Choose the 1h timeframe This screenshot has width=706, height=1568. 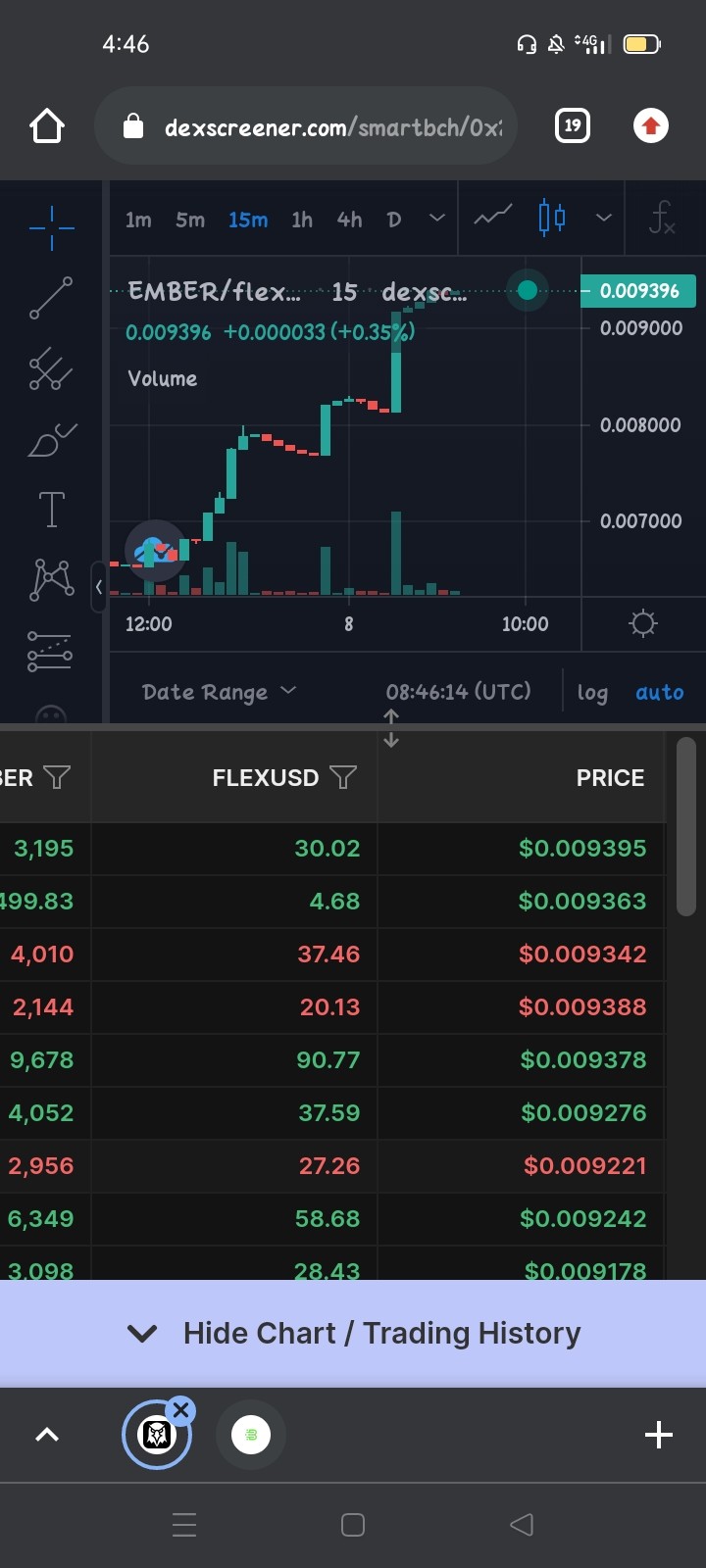[x=302, y=220]
